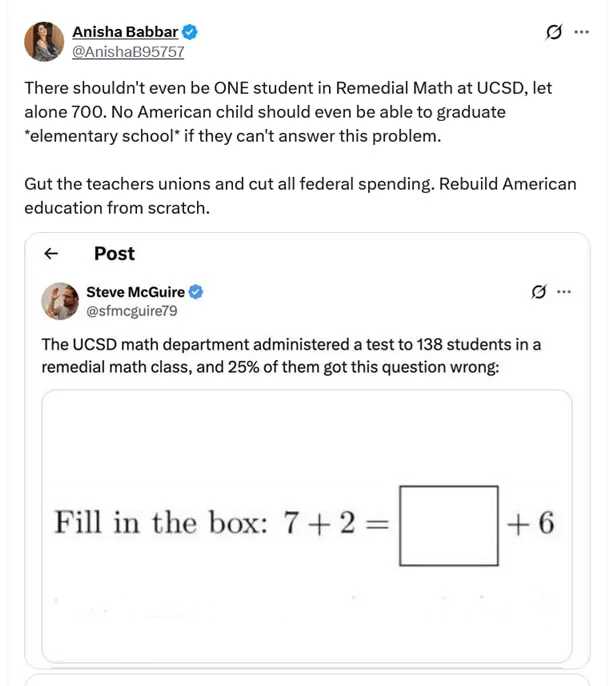Open the overflow menu on Anisha's post
This screenshot has width=610, height=686.
point(581,32)
